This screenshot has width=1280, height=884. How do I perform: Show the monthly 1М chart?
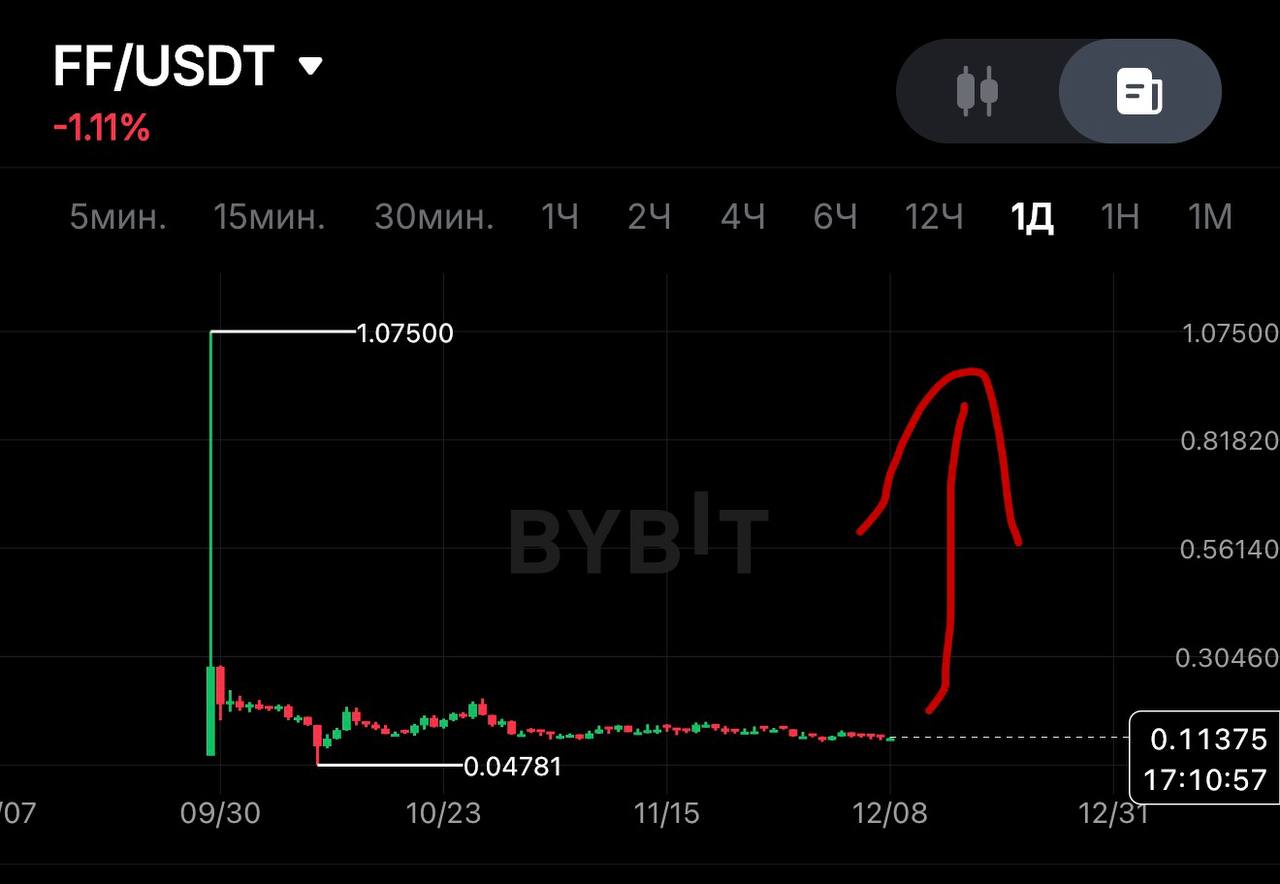click(1210, 216)
